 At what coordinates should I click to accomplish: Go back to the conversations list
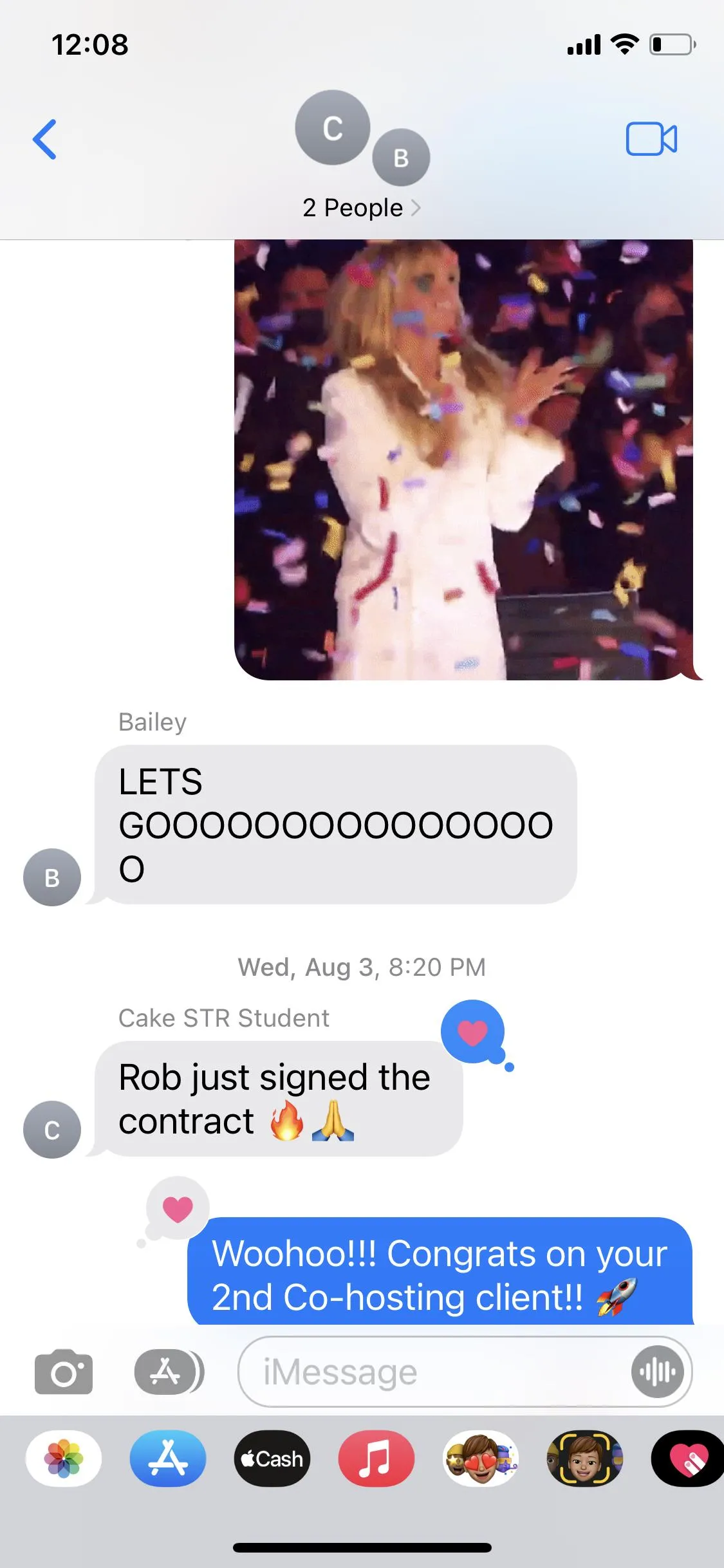45,139
